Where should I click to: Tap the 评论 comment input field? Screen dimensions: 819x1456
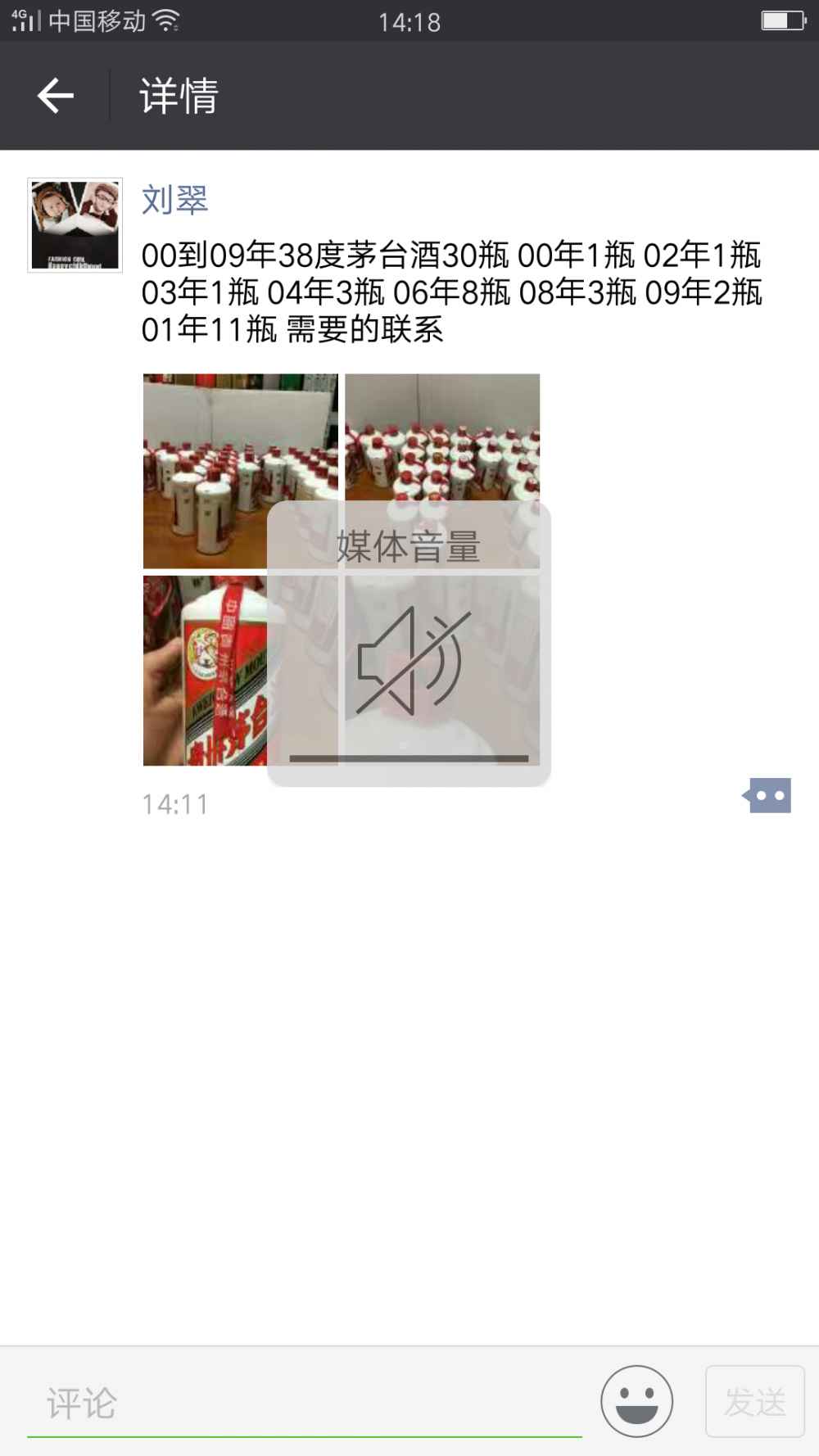(x=303, y=1404)
